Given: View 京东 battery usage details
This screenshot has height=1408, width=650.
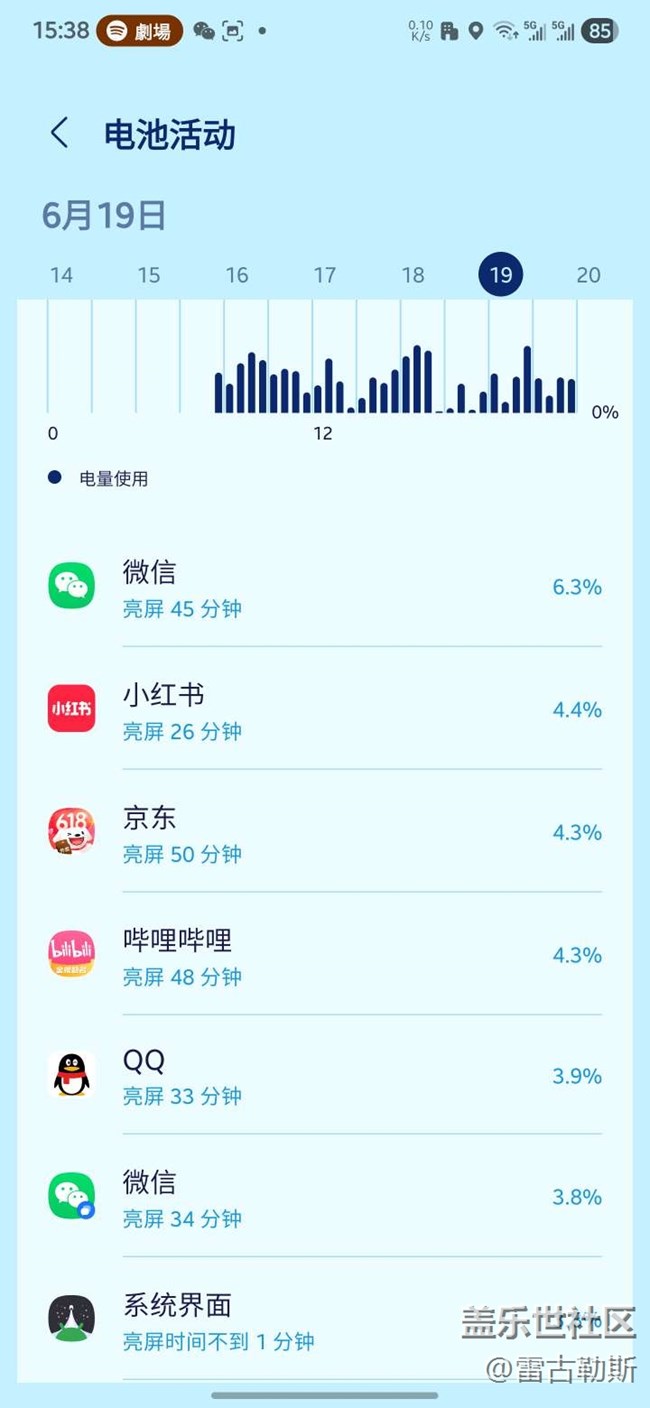Looking at the screenshot, I should (325, 833).
